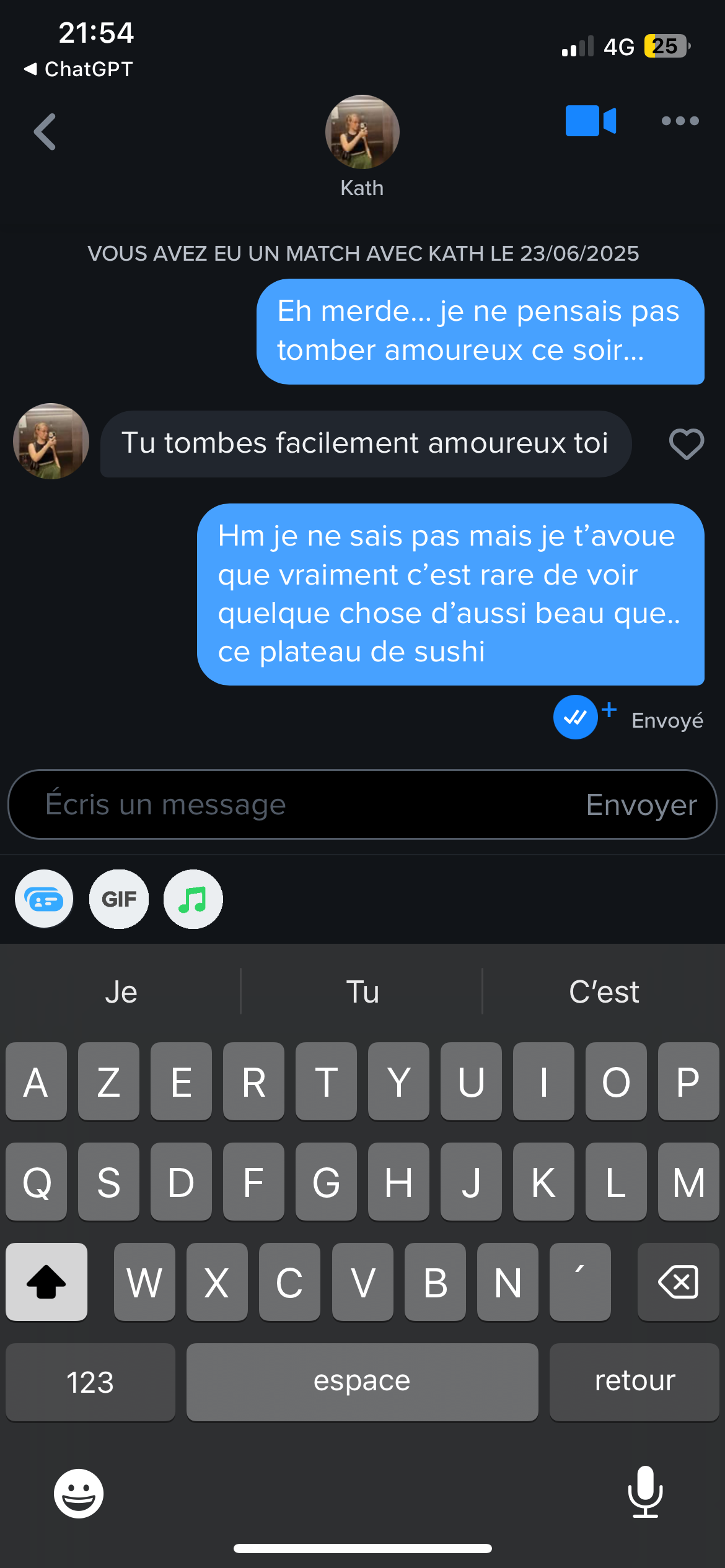Viewport: 725px width, 1568px height.
Task: Insert the suggestion "C'est"
Action: 604,991
